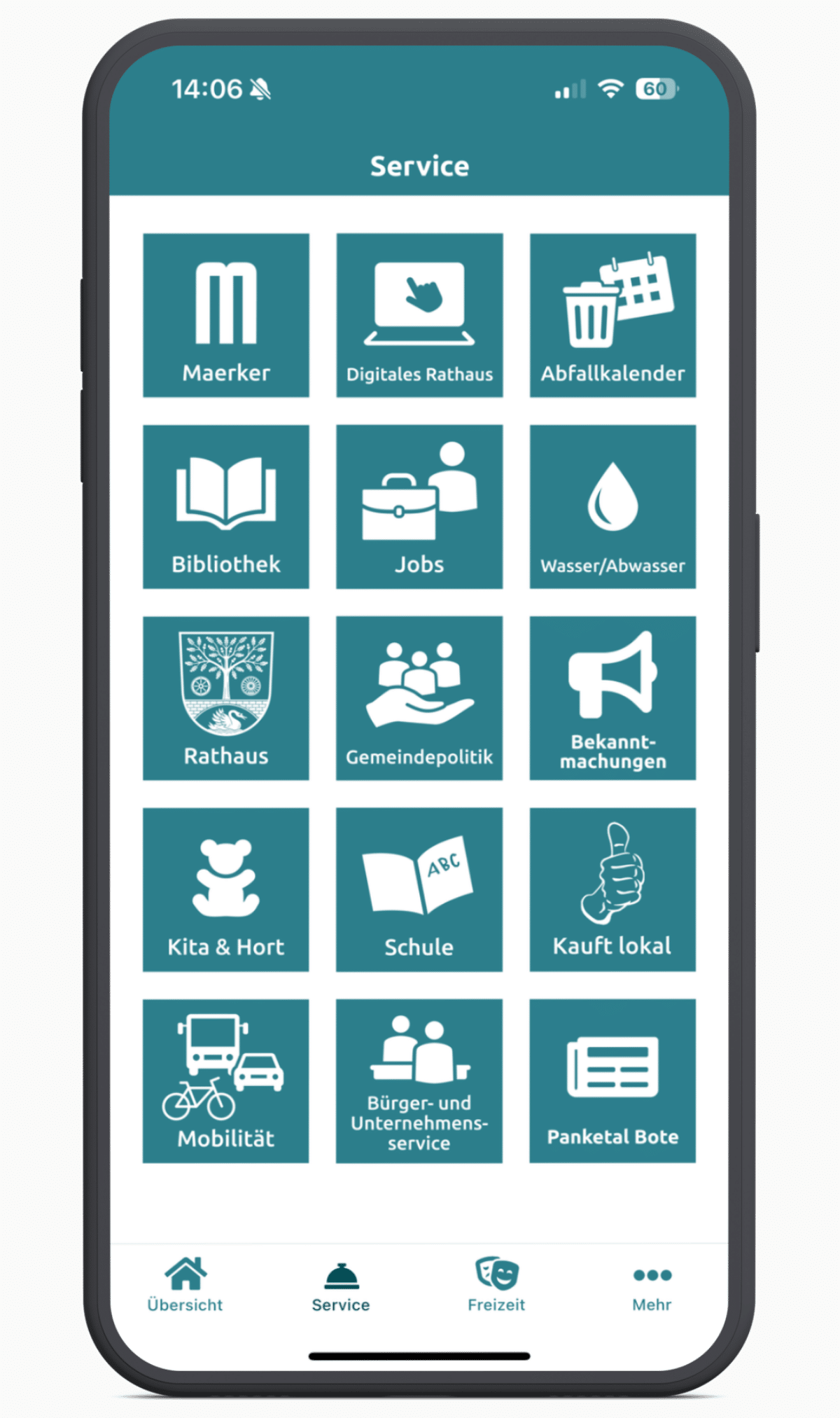Open Kauft lokal

612,889
